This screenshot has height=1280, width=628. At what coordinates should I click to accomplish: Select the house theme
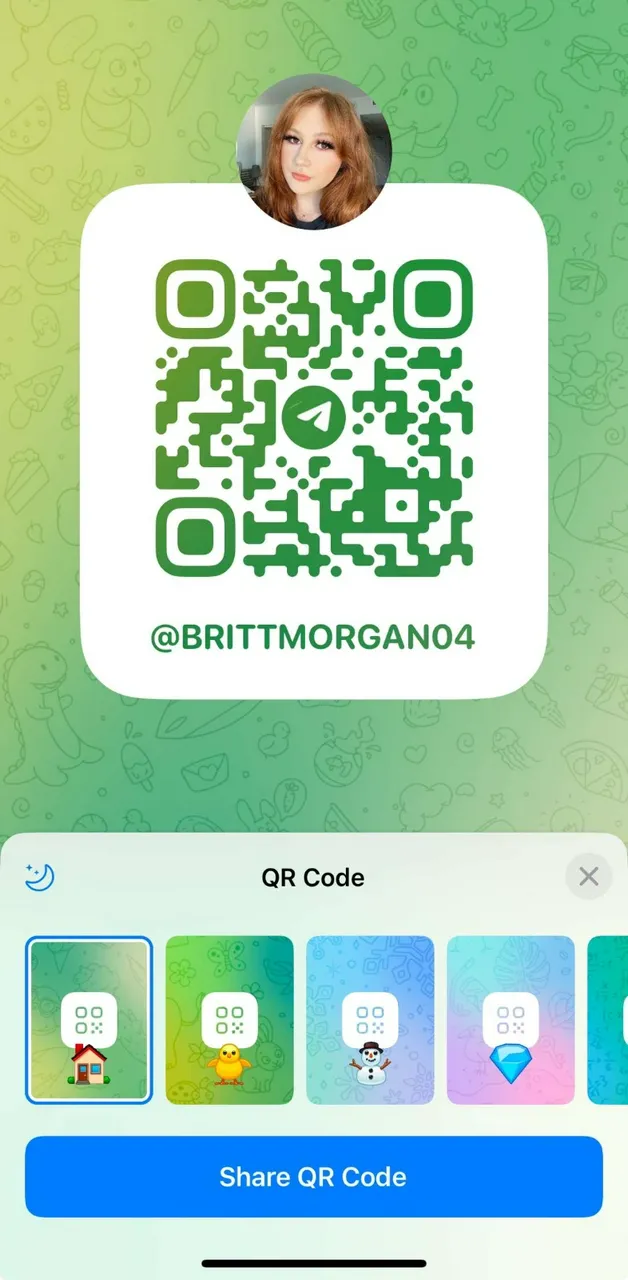coord(89,1020)
